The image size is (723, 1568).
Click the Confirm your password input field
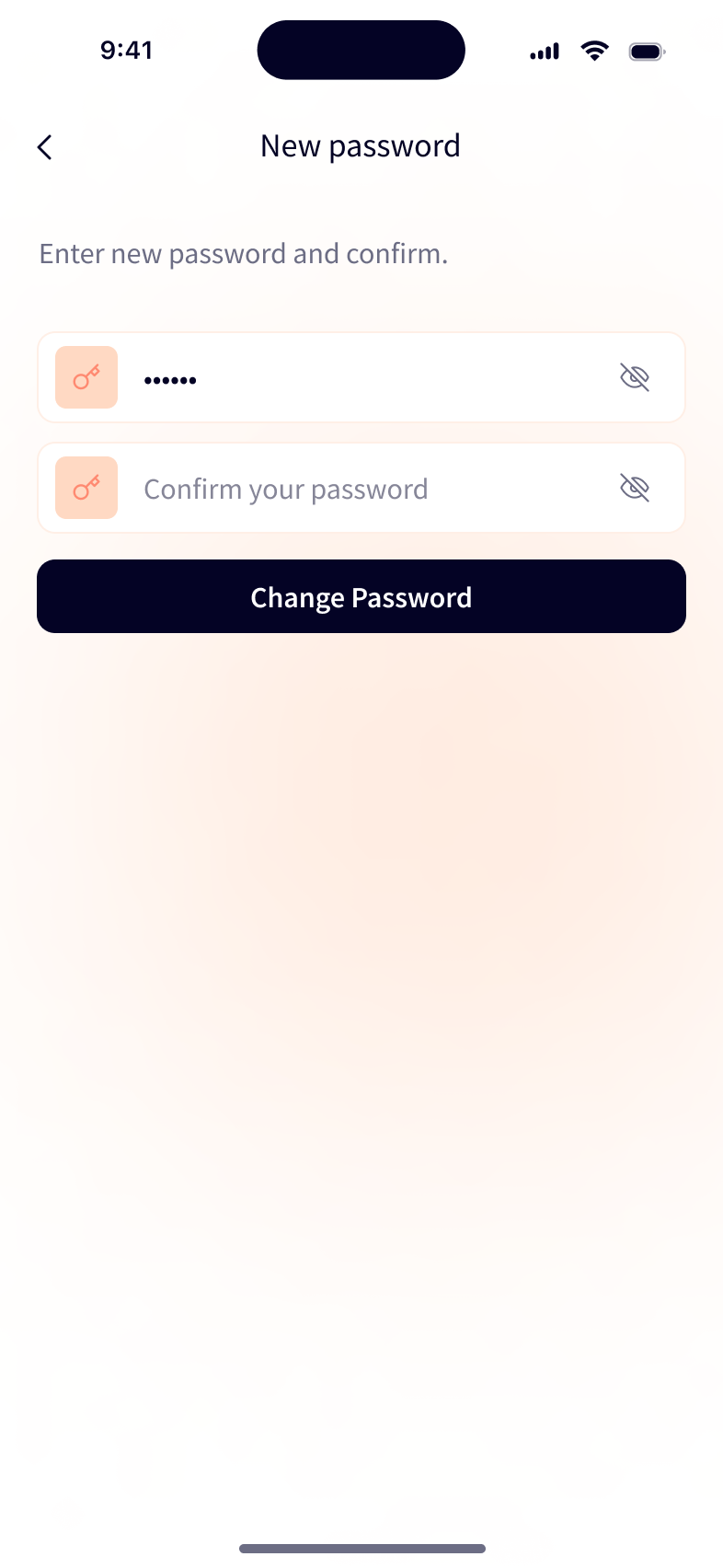[368, 488]
